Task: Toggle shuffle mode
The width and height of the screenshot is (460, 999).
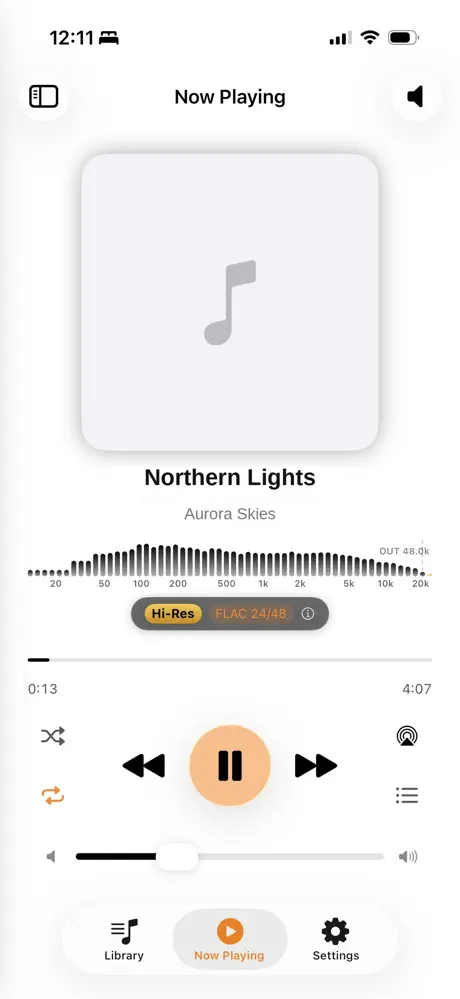Action: click(53, 737)
